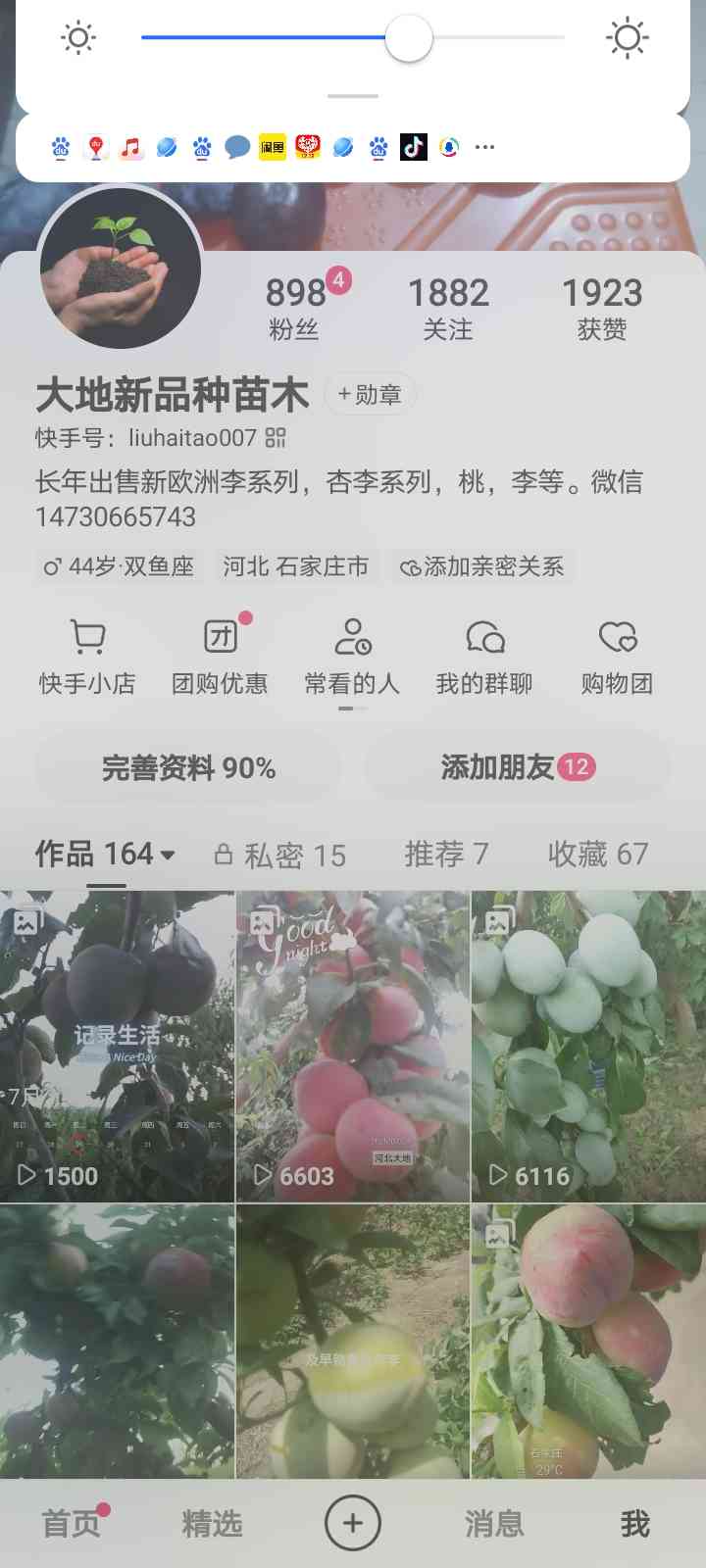The width and height of the screenshot is (706, 1568).
Task: Go to the 首页 home tab
Action: [72, 1523]
